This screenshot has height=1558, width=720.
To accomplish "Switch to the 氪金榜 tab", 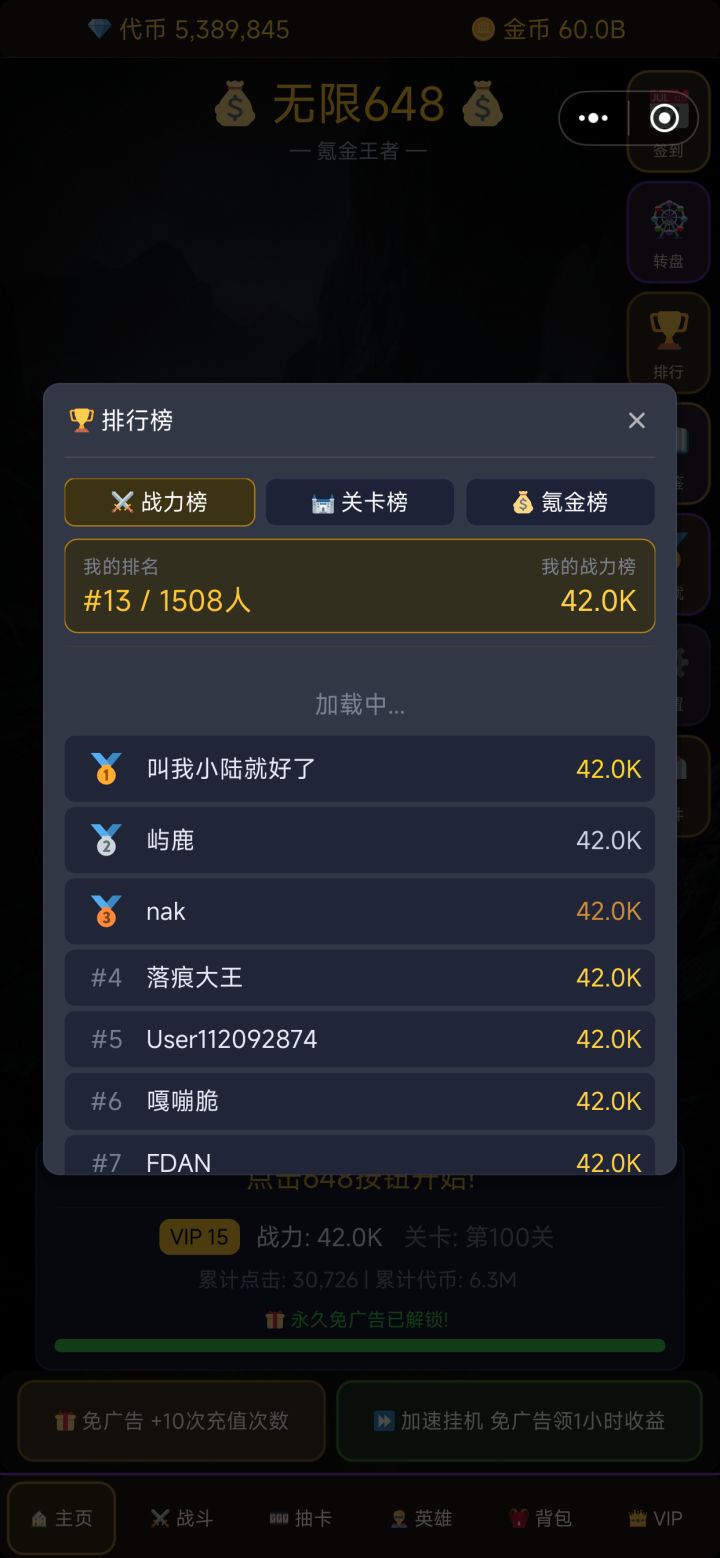I will point(560,503).
